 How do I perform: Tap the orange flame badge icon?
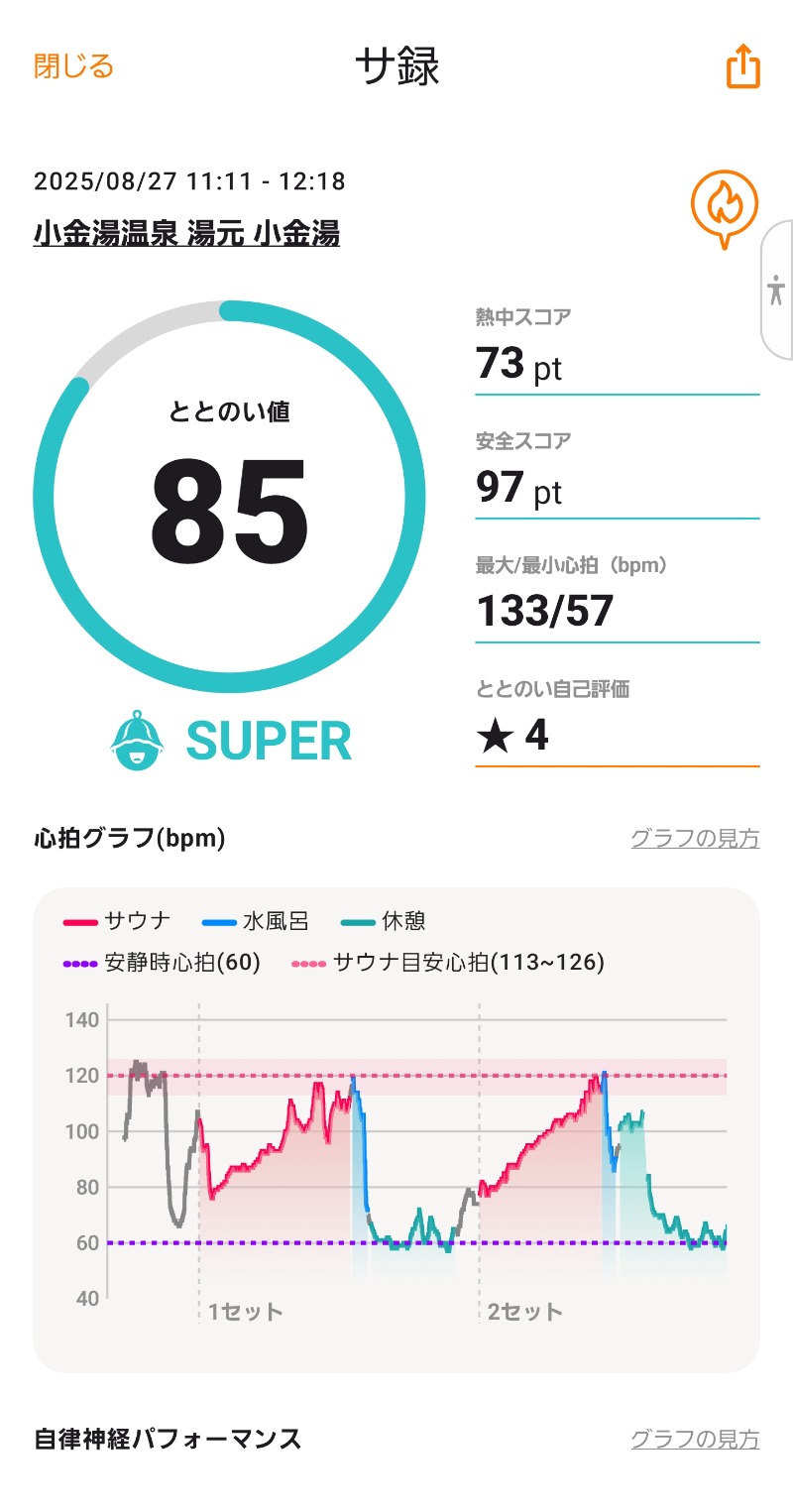tap(724, 206)
